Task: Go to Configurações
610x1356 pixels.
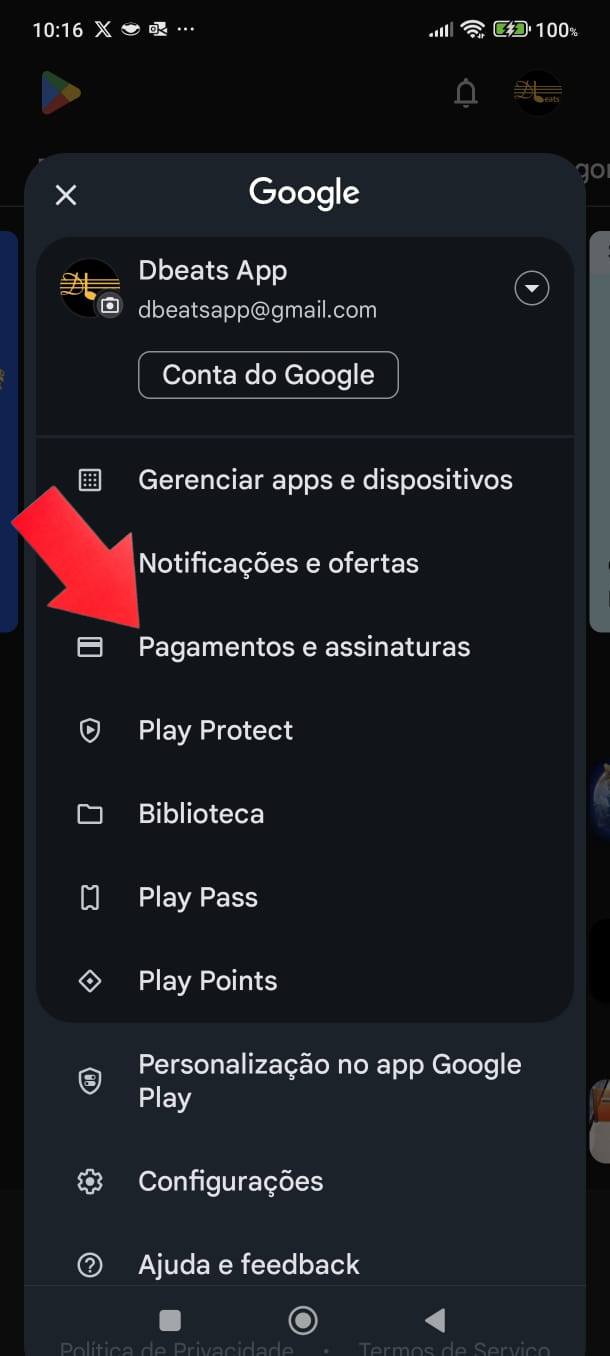Action: tap(230, 1182)
